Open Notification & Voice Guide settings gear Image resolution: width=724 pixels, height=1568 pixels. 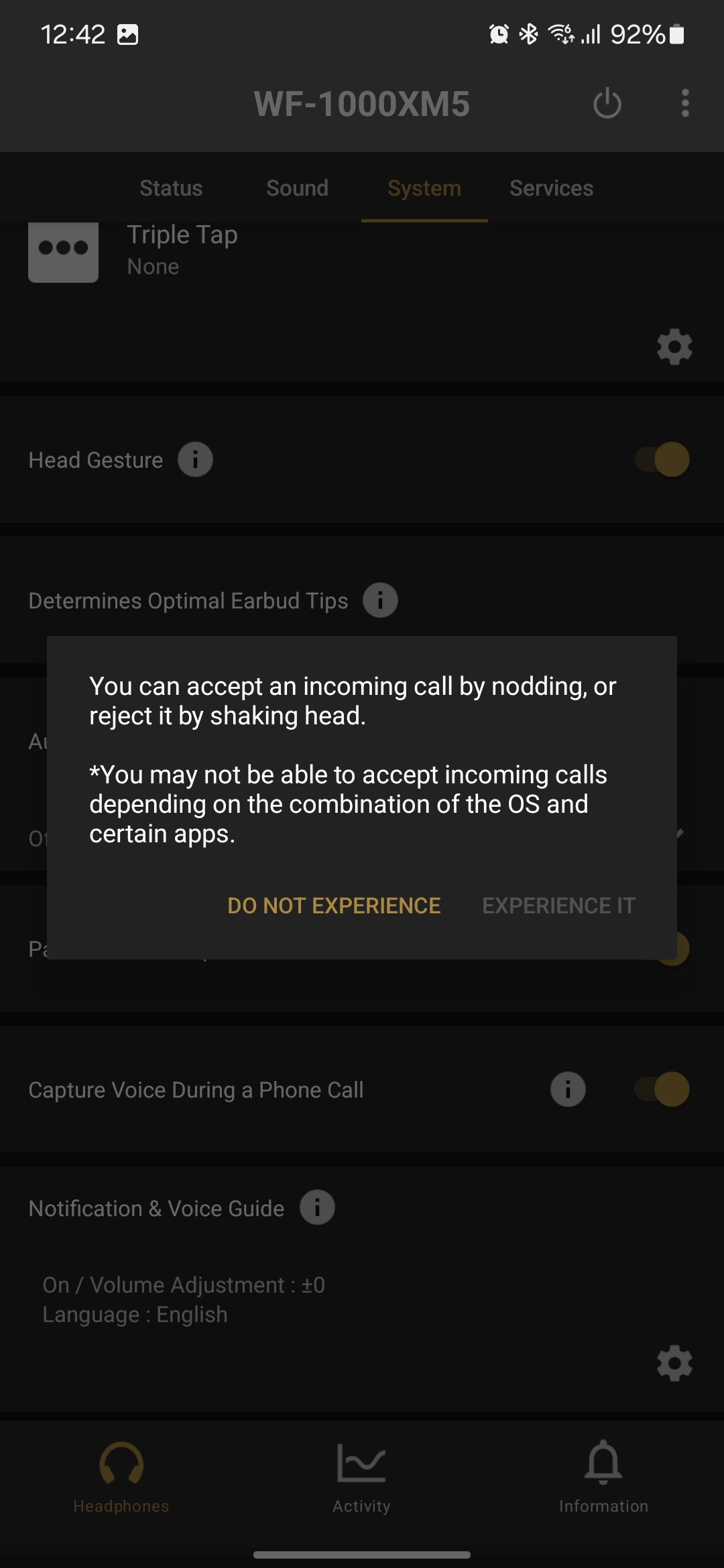coord(674,1364)
